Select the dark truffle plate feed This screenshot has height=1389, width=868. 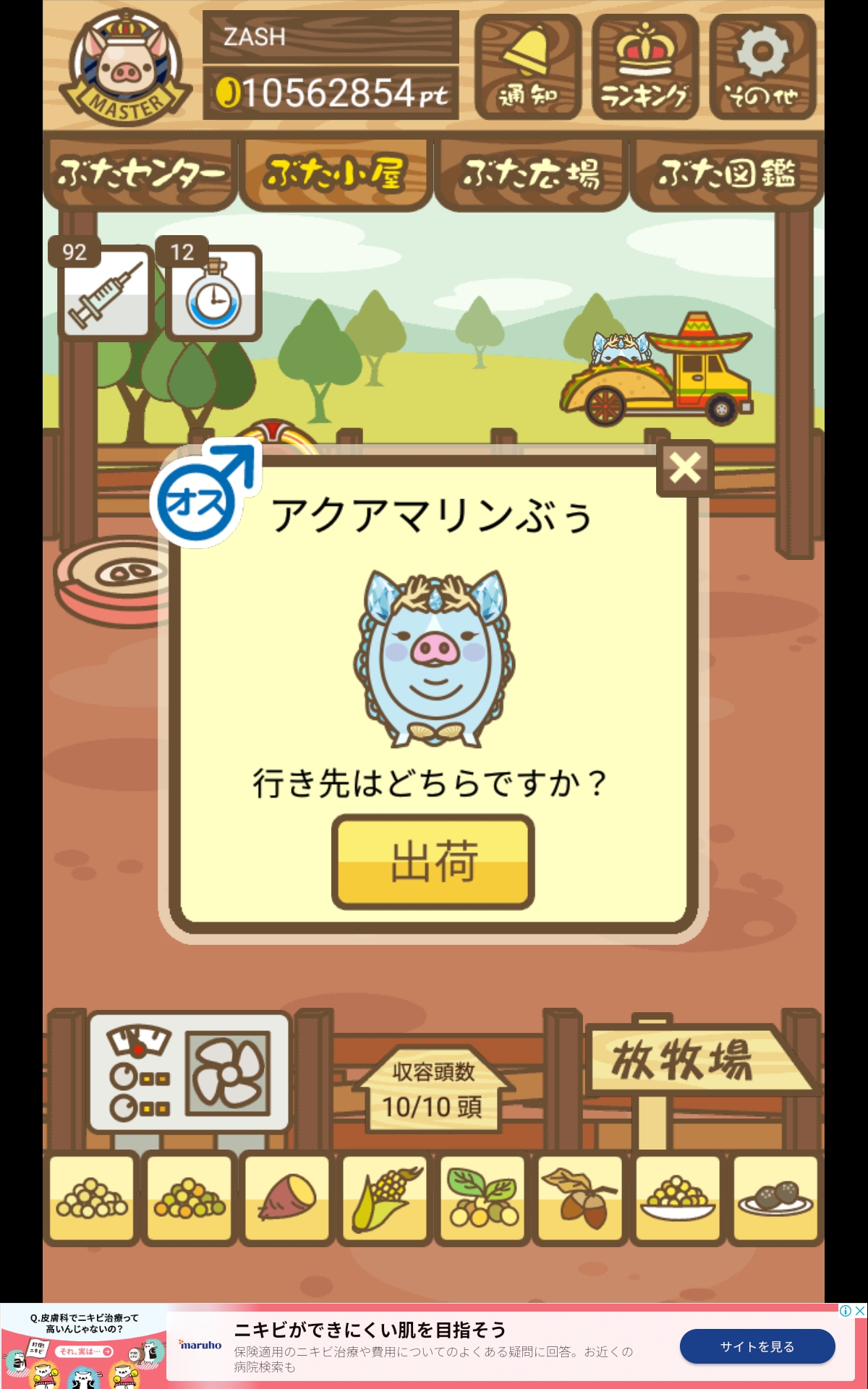tap(775, 1199)
